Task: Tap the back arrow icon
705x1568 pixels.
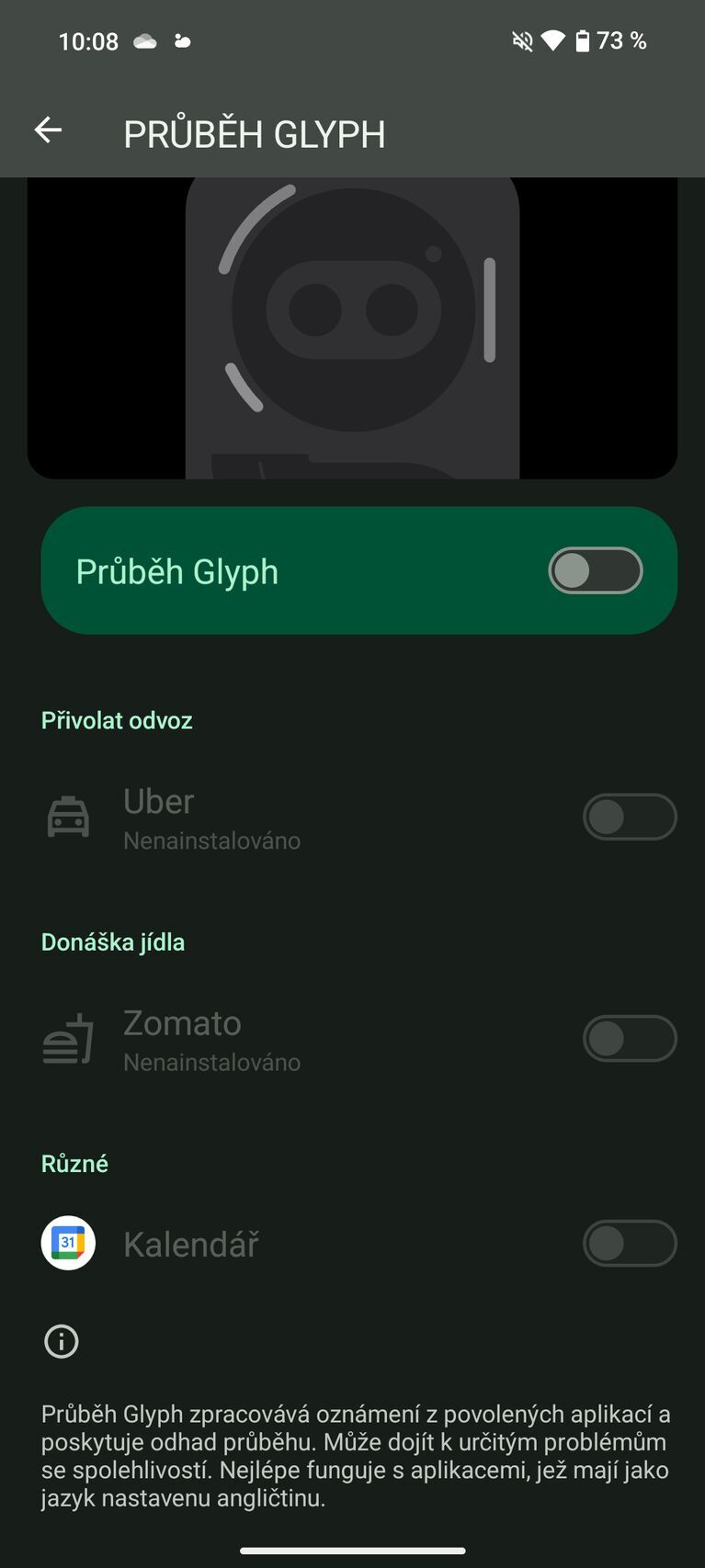Action: (x=47, y=130)
